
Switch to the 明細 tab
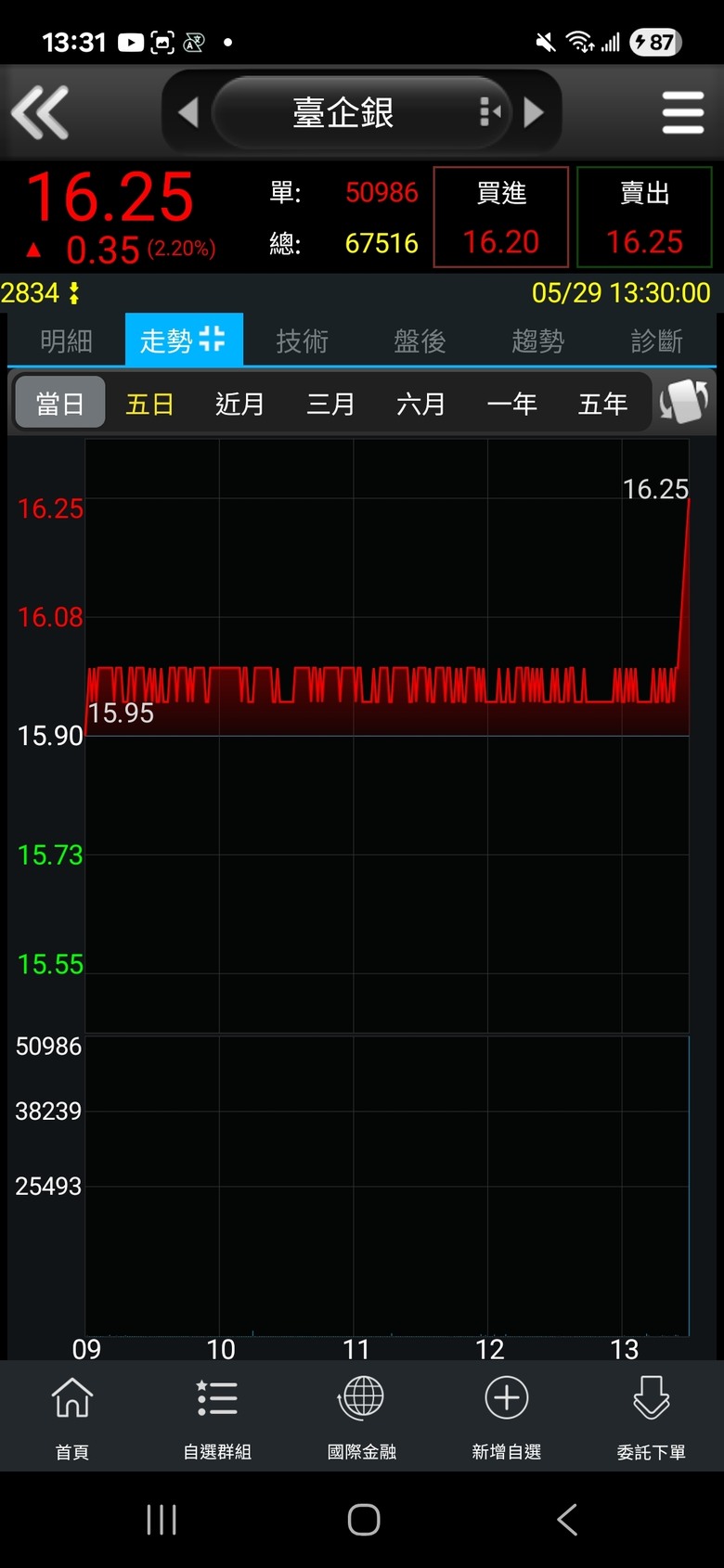click(x=66, y=341)
